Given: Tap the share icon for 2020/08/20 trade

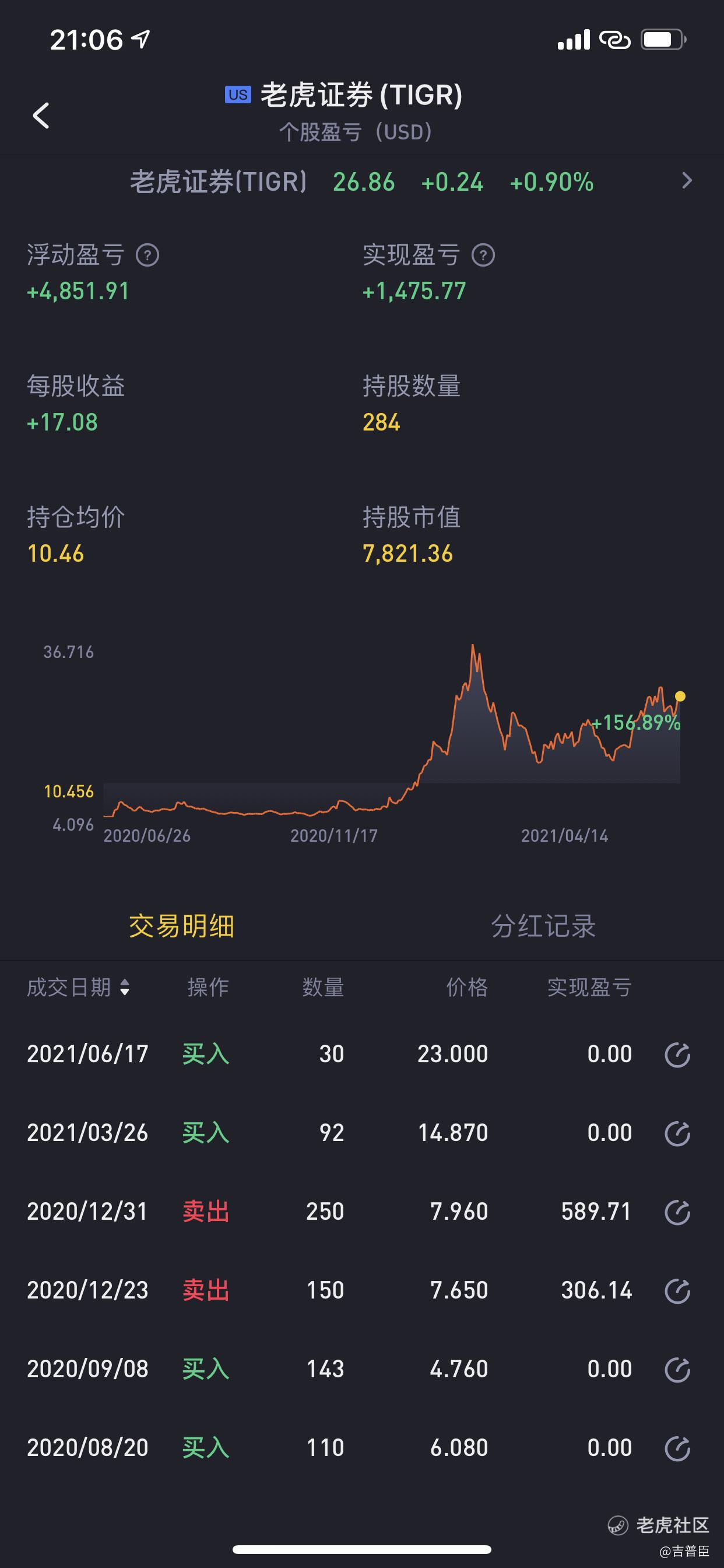Looking at the screenshot, I should coord(677,1448).
